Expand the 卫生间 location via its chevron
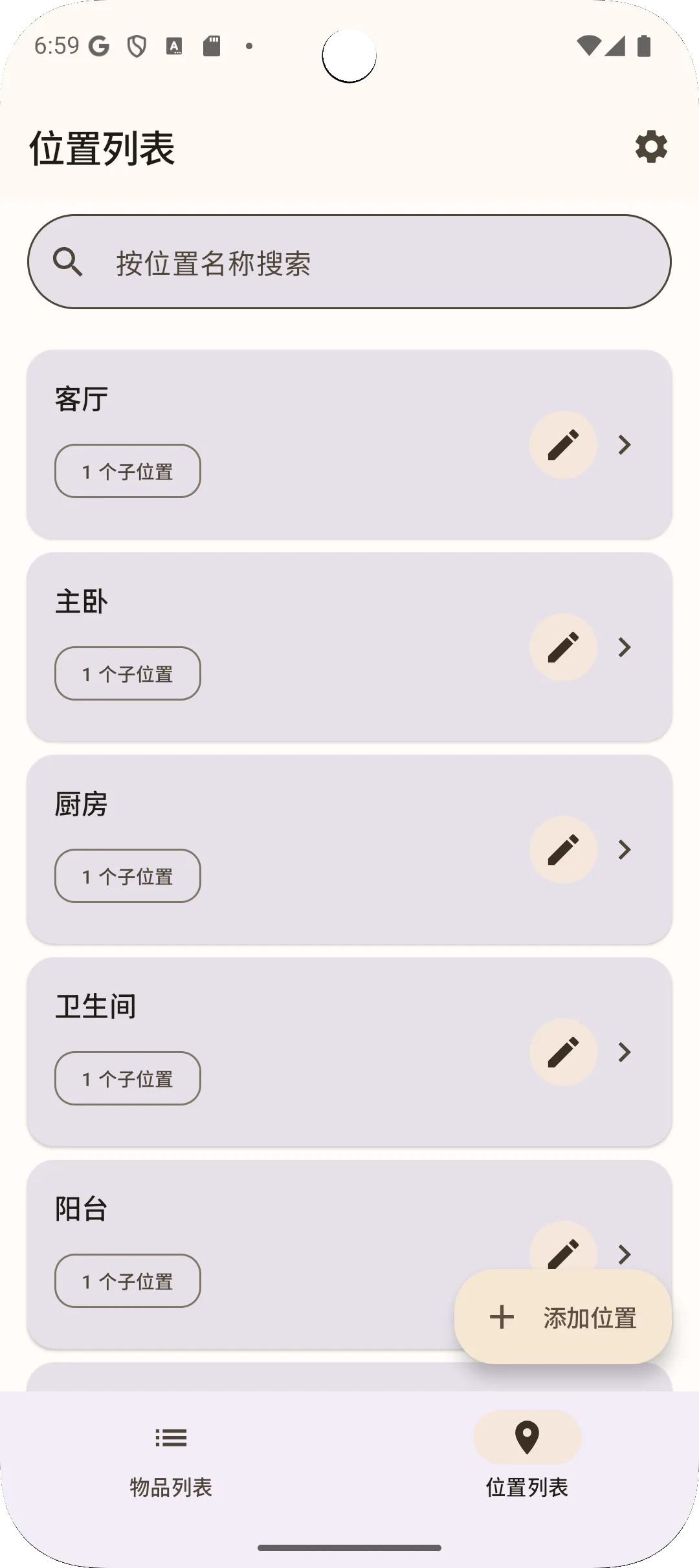 624,1052
